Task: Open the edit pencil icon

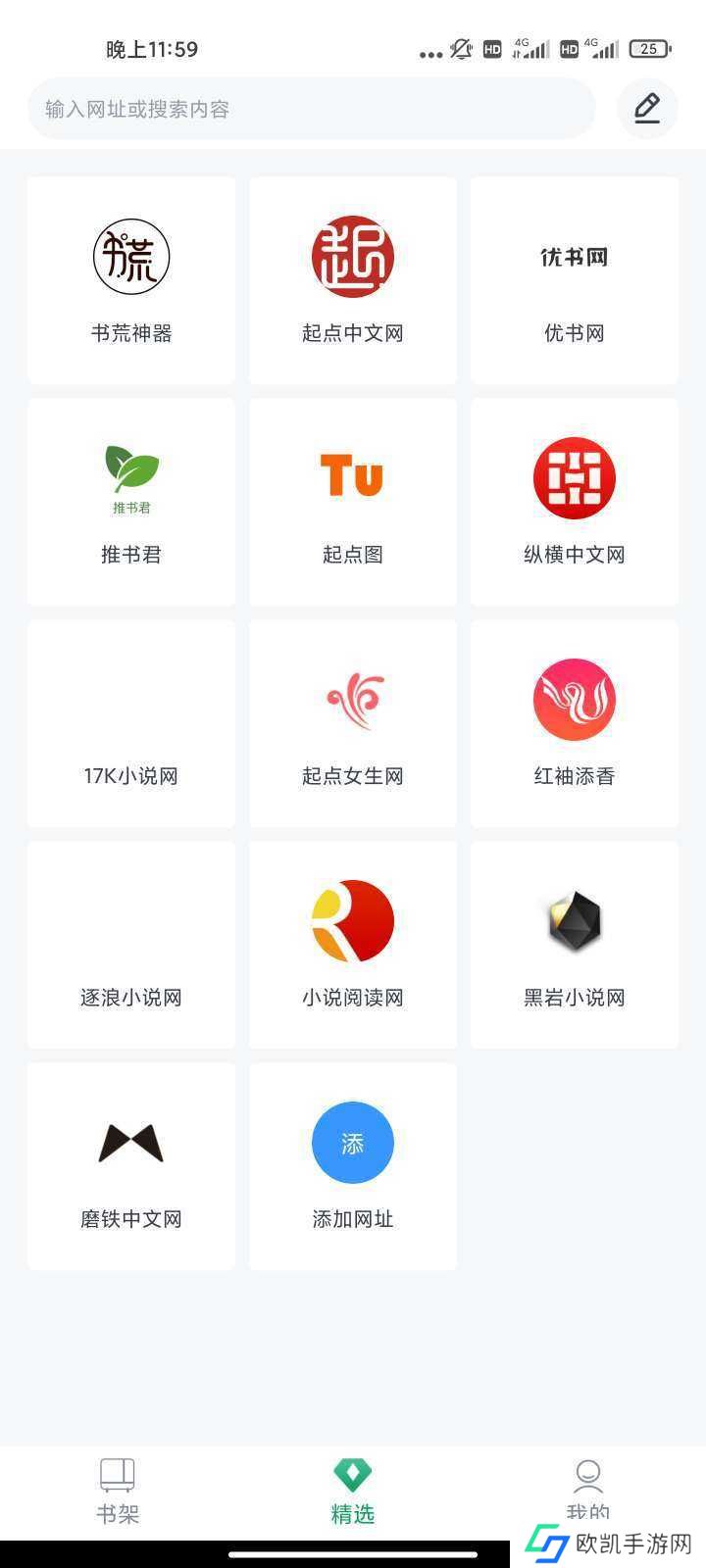Action: click(x=647, y=109)
